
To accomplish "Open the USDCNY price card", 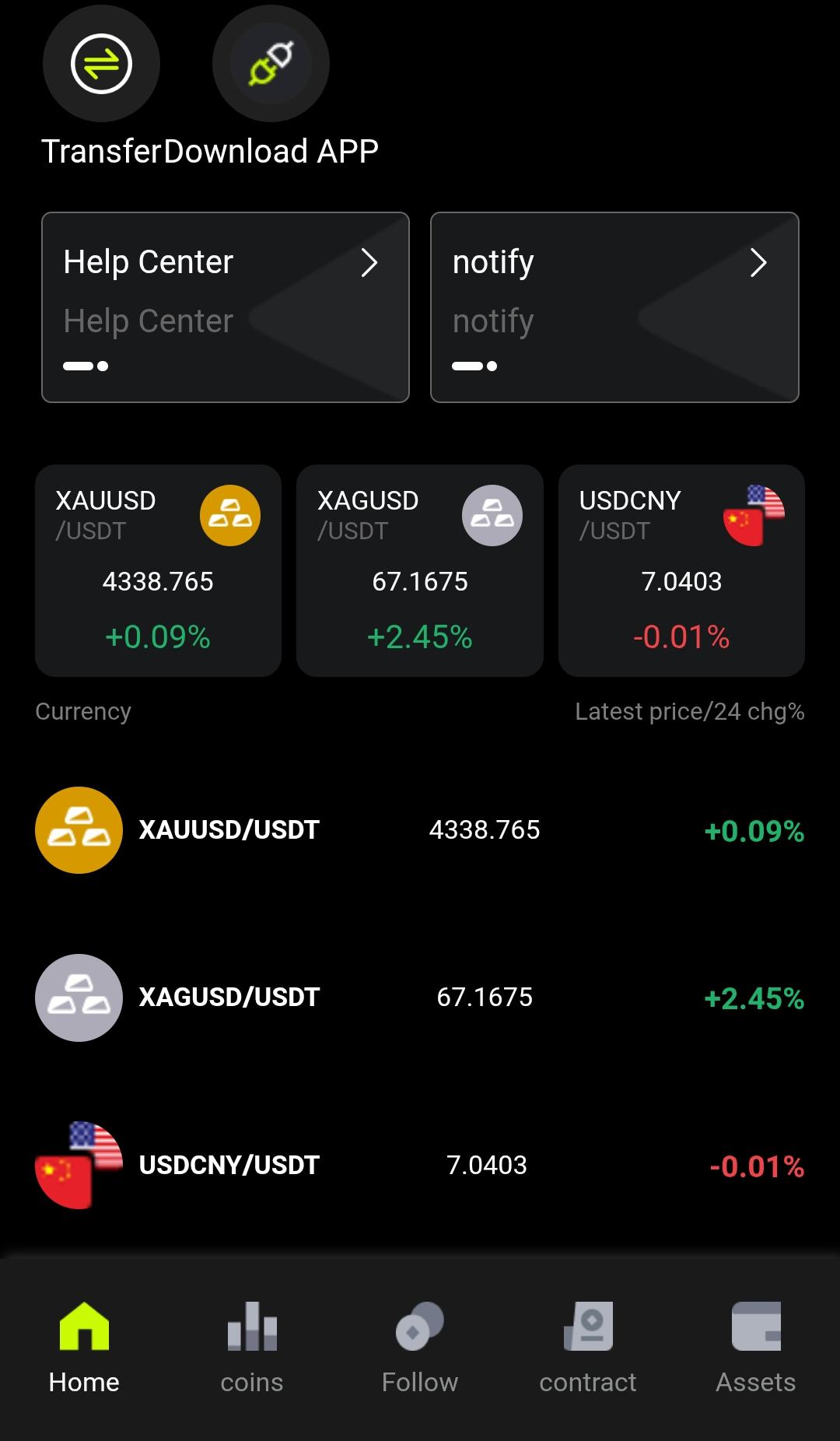I will (681, 570).
